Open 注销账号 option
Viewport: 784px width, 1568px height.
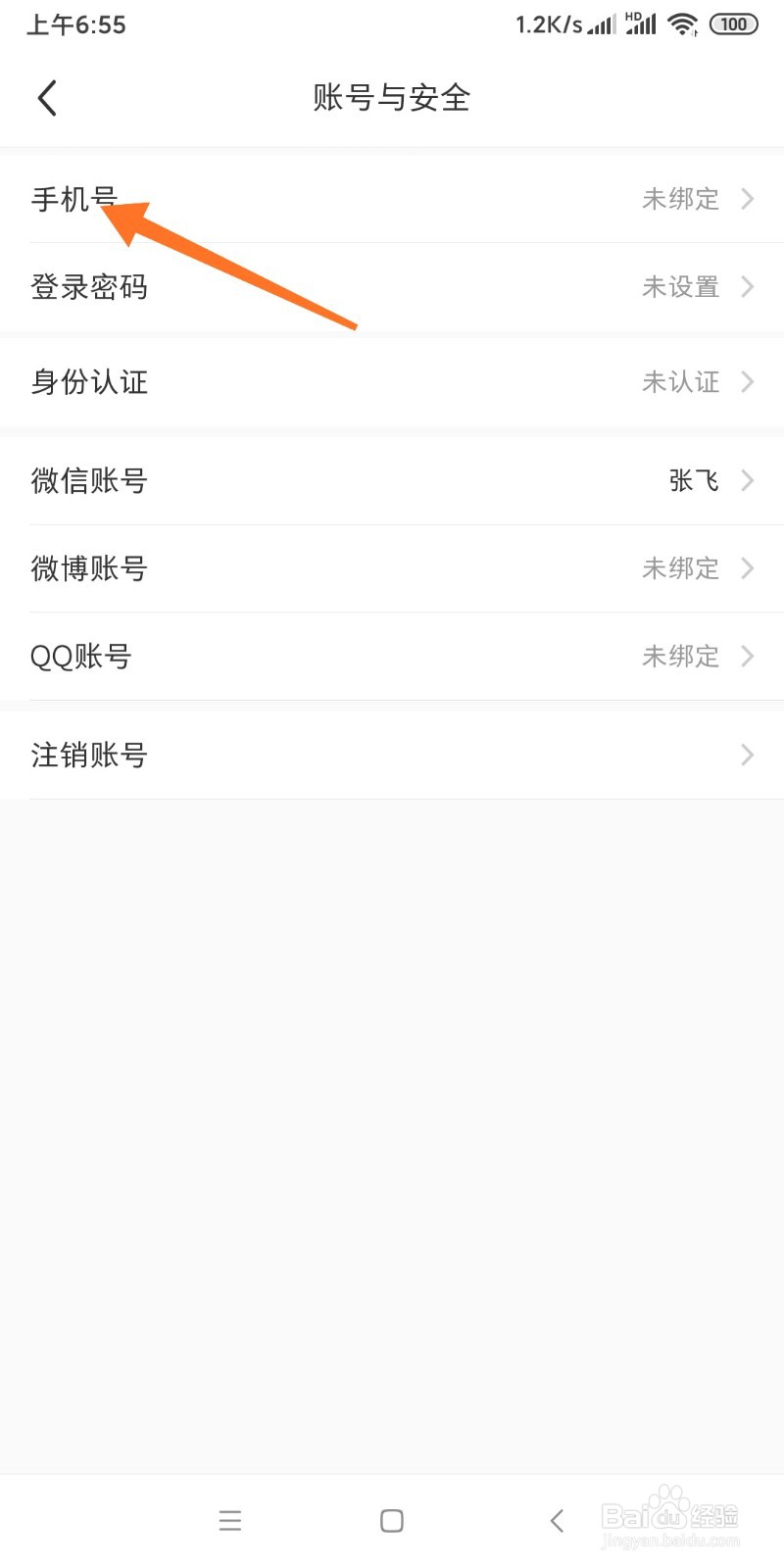pyautogui.click(x=392, y=755)
